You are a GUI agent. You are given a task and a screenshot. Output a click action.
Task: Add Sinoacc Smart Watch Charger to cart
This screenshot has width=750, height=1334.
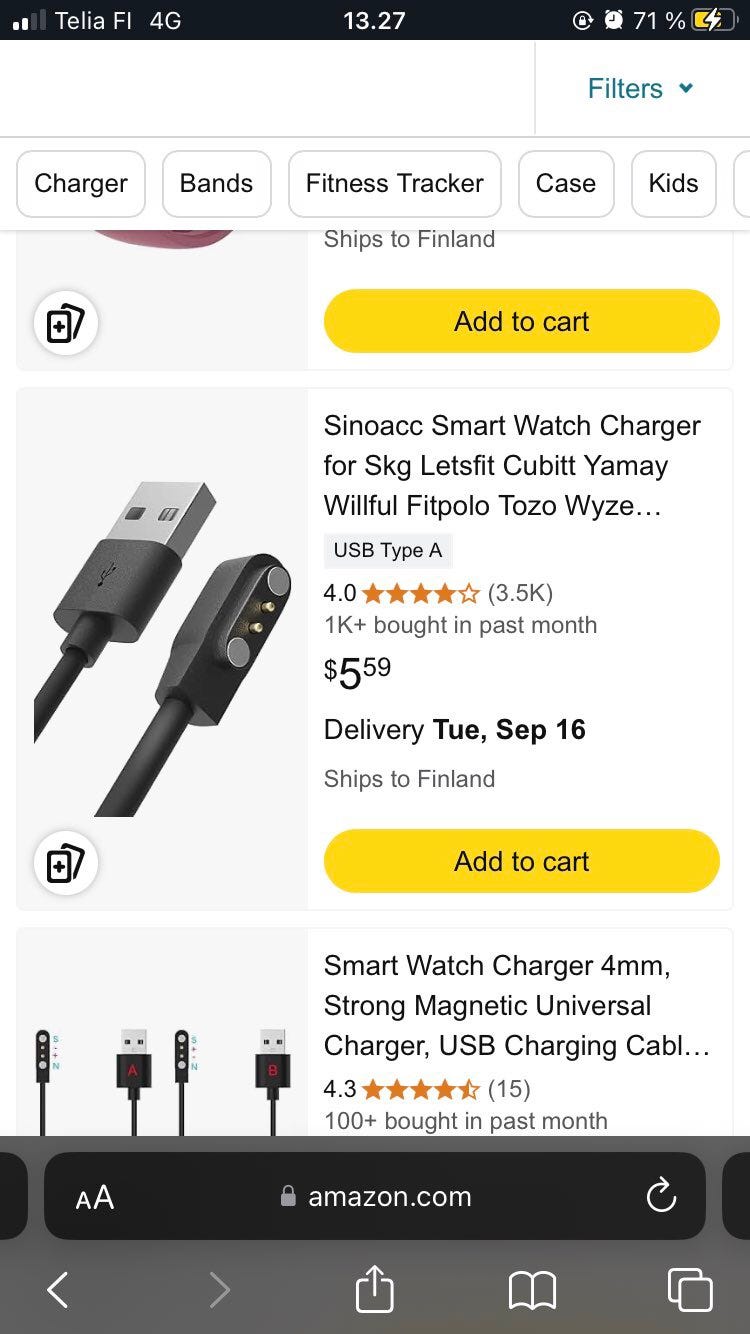[521, 861]
